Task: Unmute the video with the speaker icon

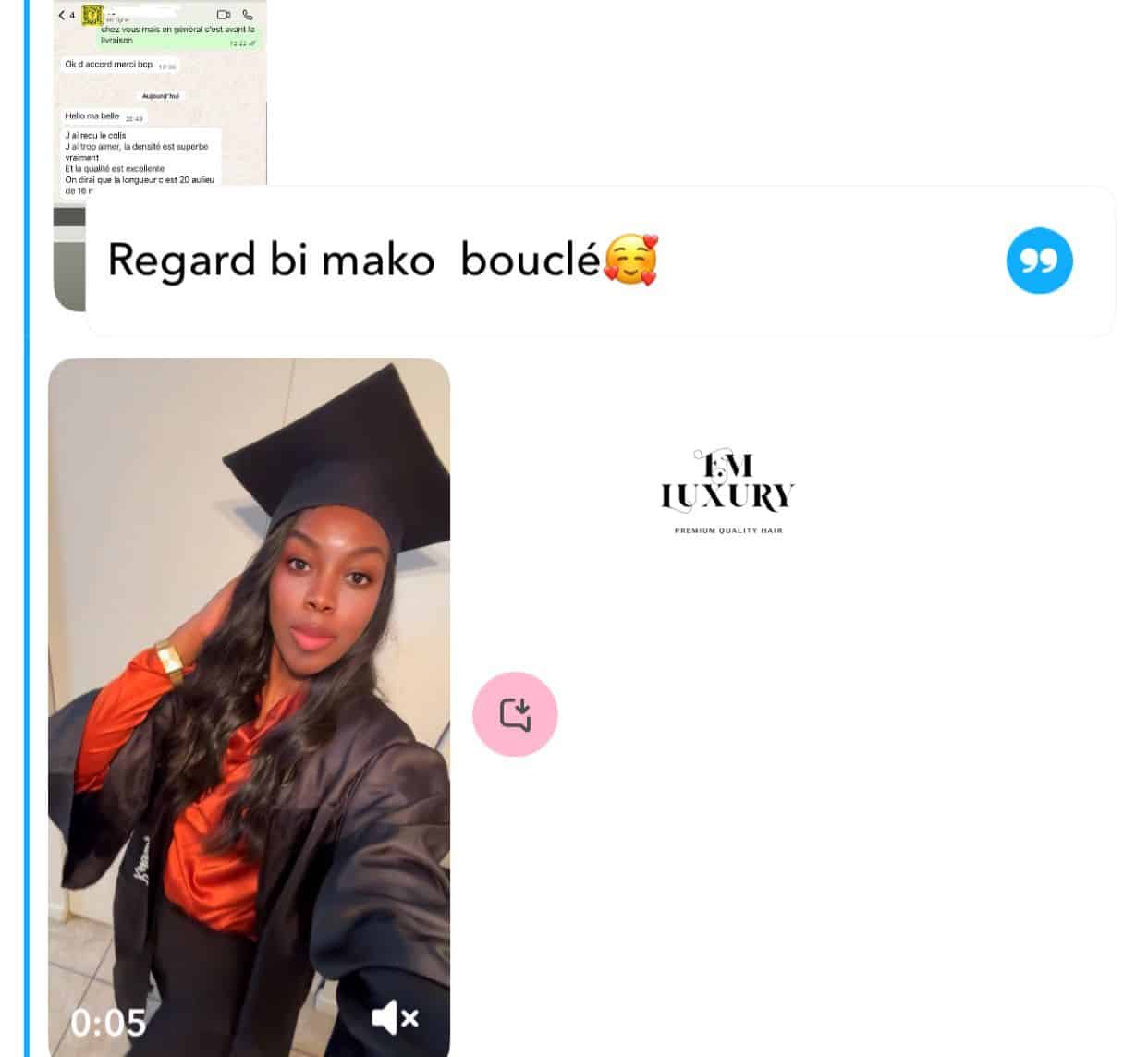Action: tap(395, 1018)
